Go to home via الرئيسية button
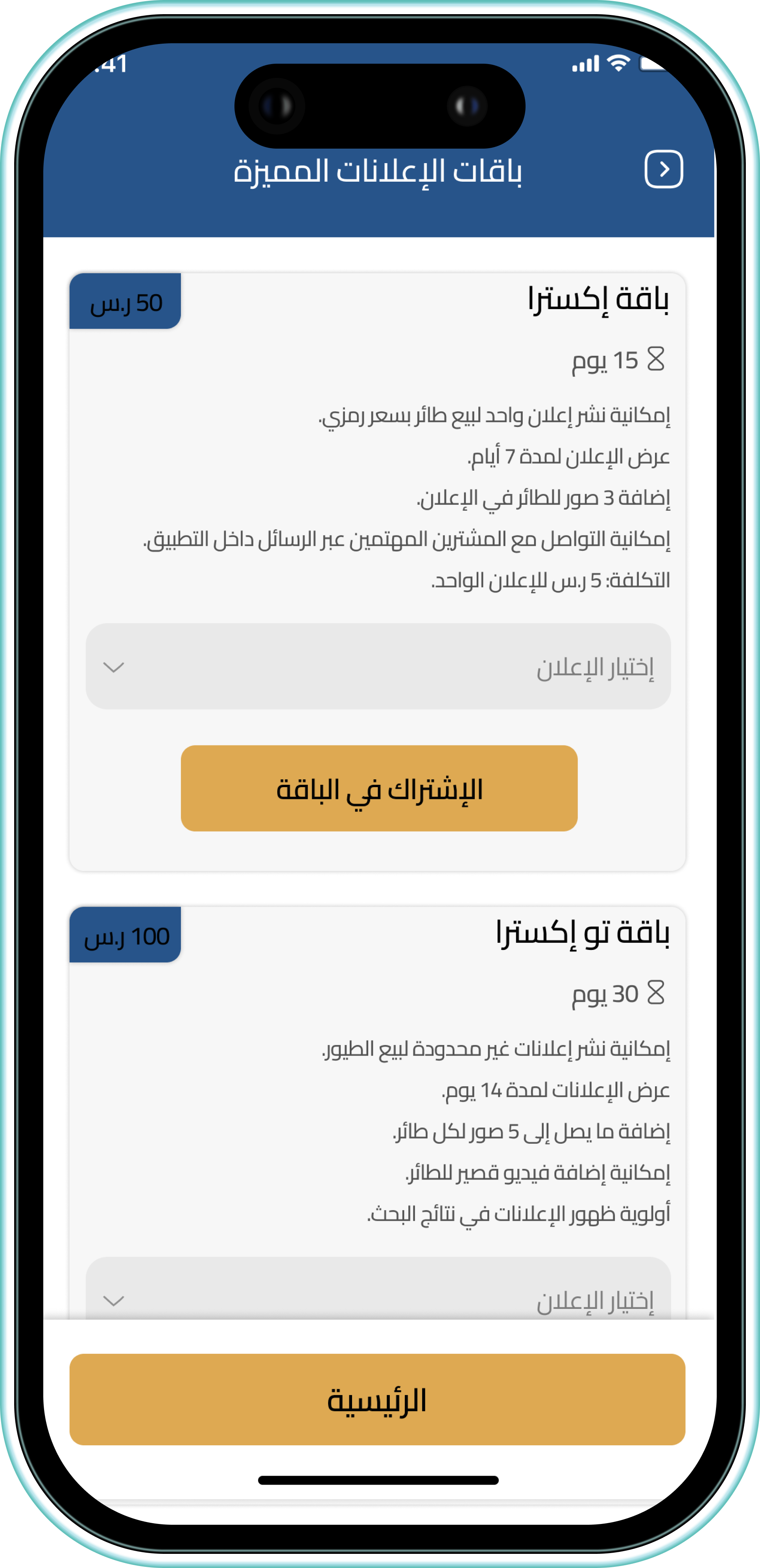This screenshot has width=760, height=1568. click(x=377, y=1399)
